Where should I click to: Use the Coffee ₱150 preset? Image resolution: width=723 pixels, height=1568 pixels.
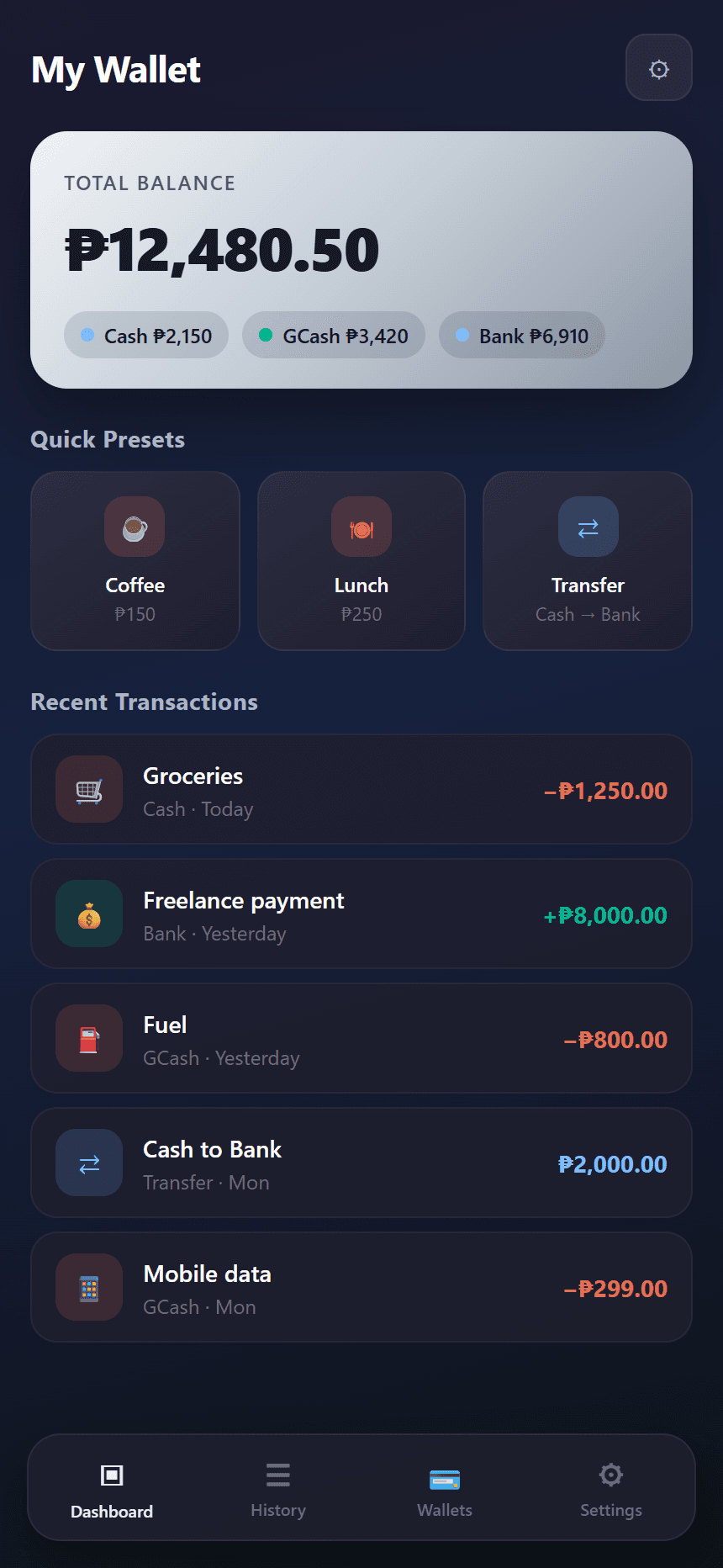click(x=135, y=561)
